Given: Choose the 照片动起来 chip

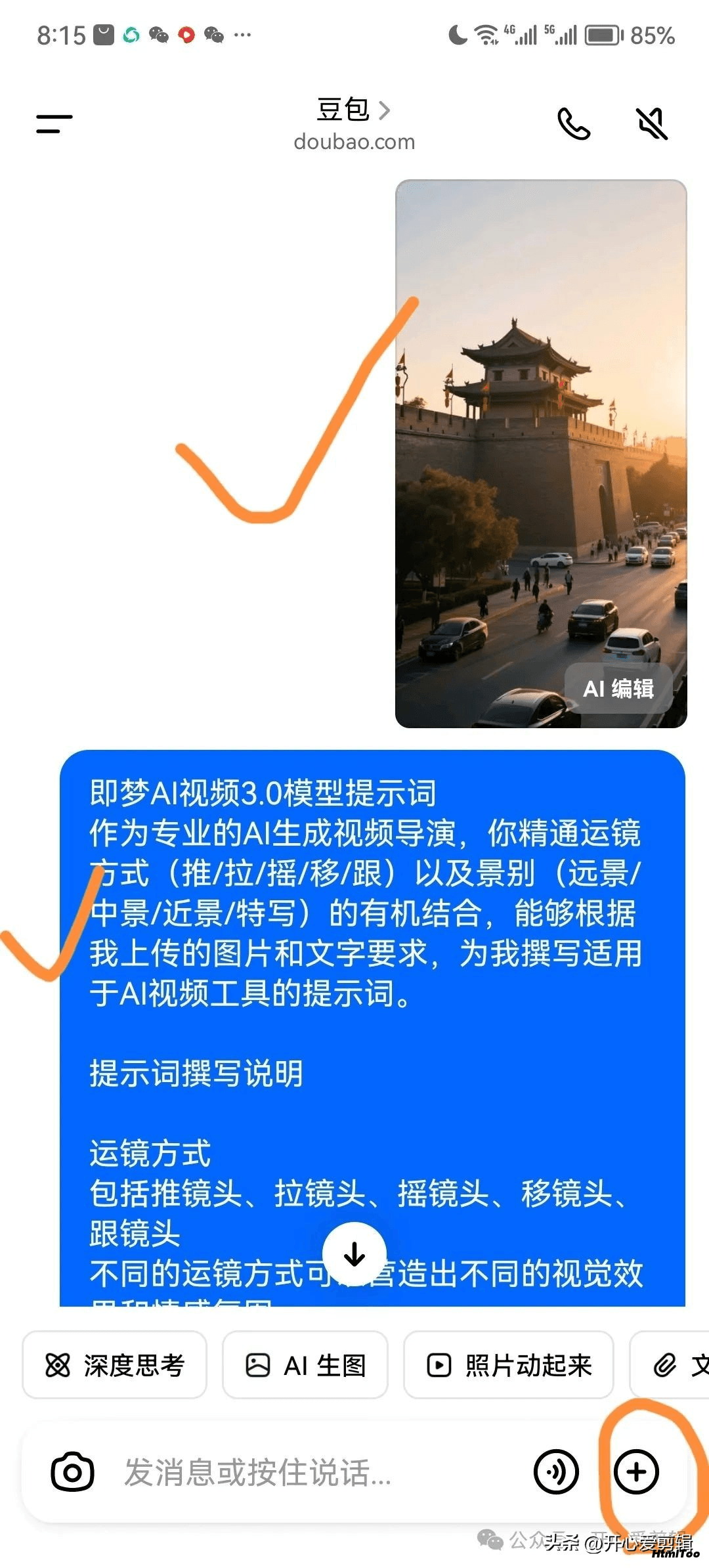Looking at the screenshot, I should (509, 1366).
